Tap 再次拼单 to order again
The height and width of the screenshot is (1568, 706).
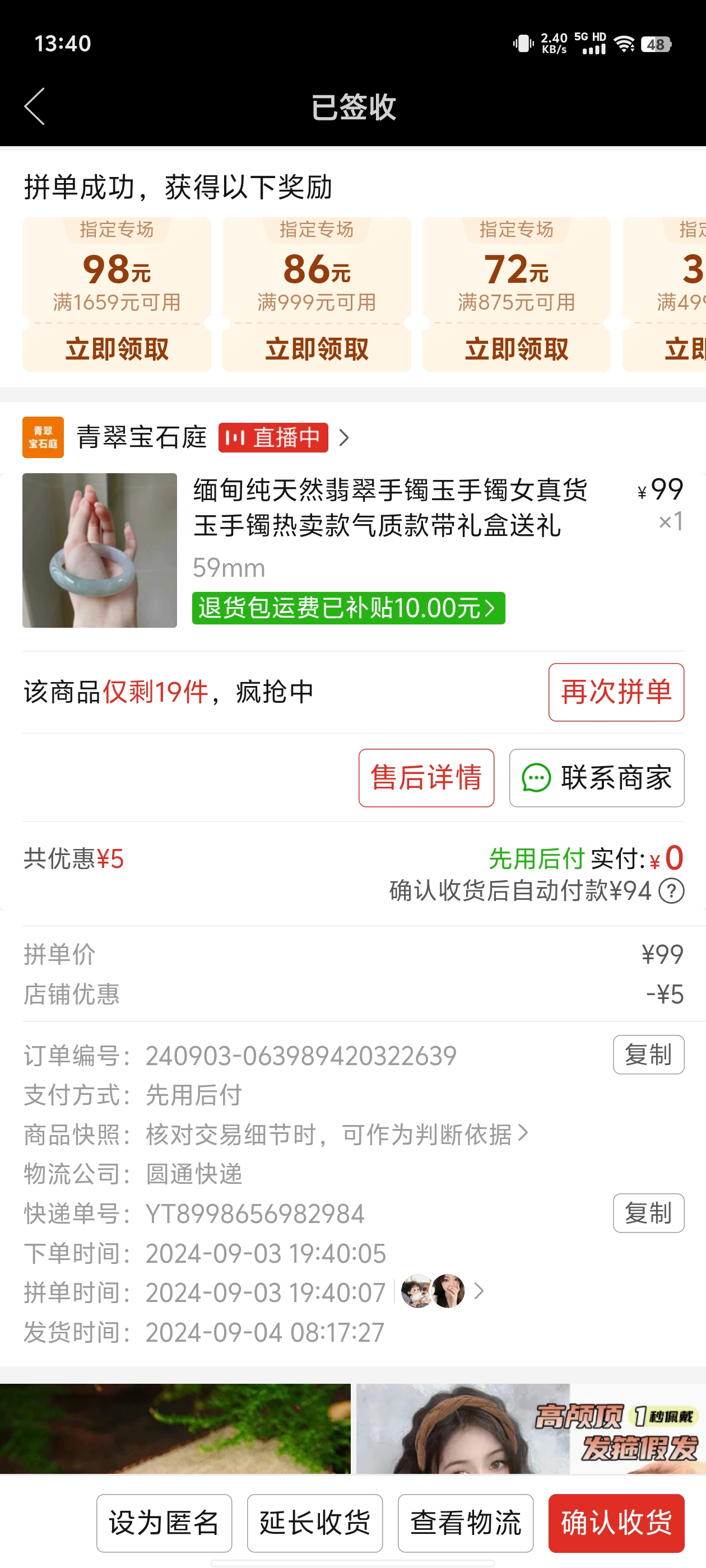tap(615, 692)
